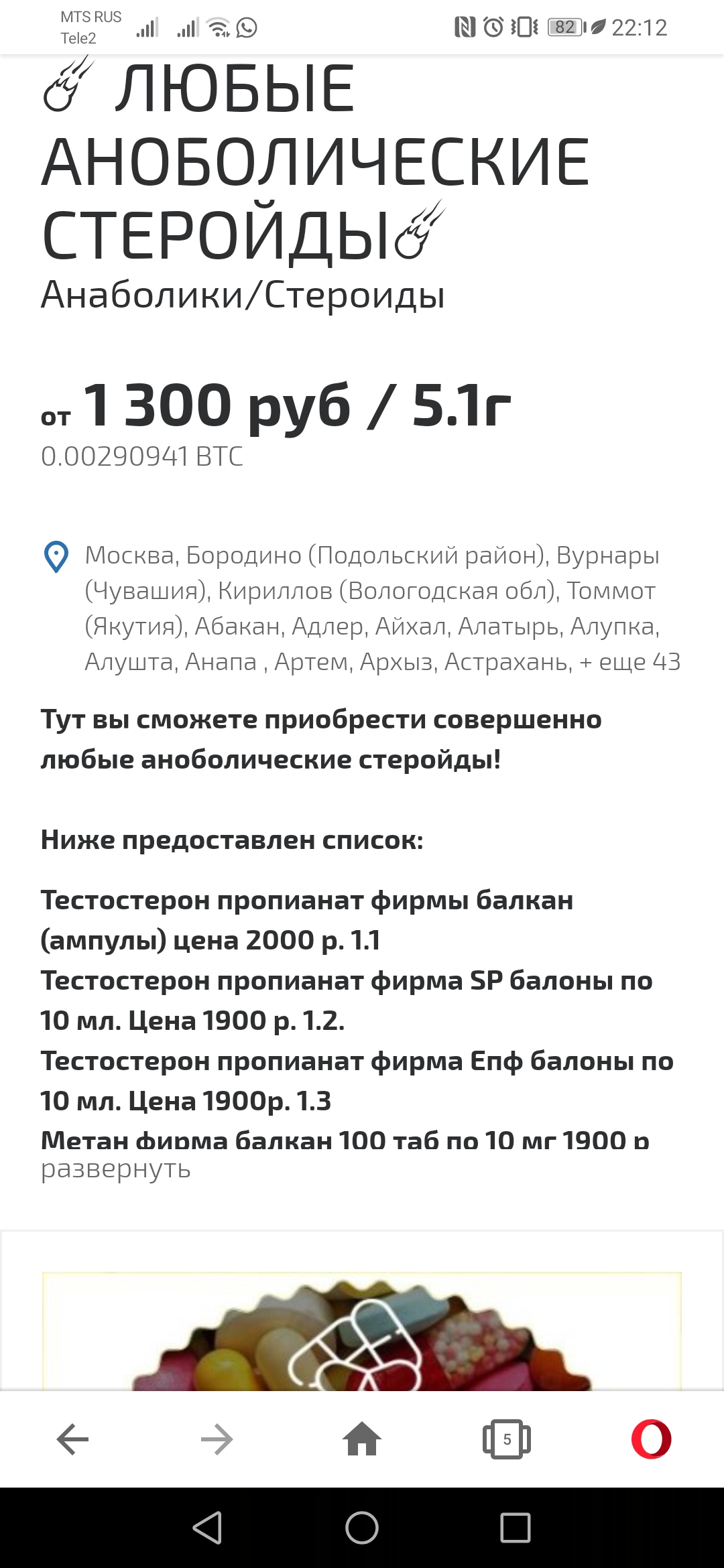Viewport: 724px width, 1568px height.
Task: Tap the system recent apps button
Action: click(515, 1528)
